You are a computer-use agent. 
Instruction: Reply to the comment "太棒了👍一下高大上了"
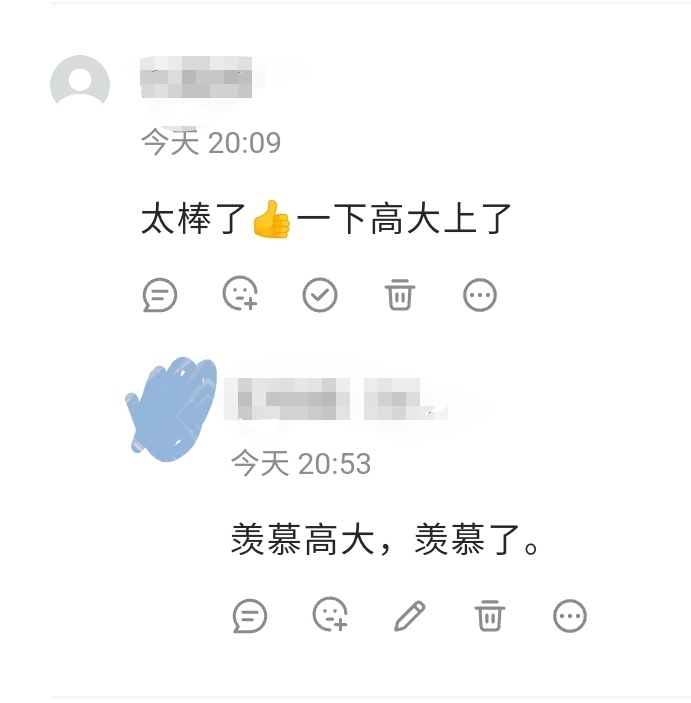point(160,295)
